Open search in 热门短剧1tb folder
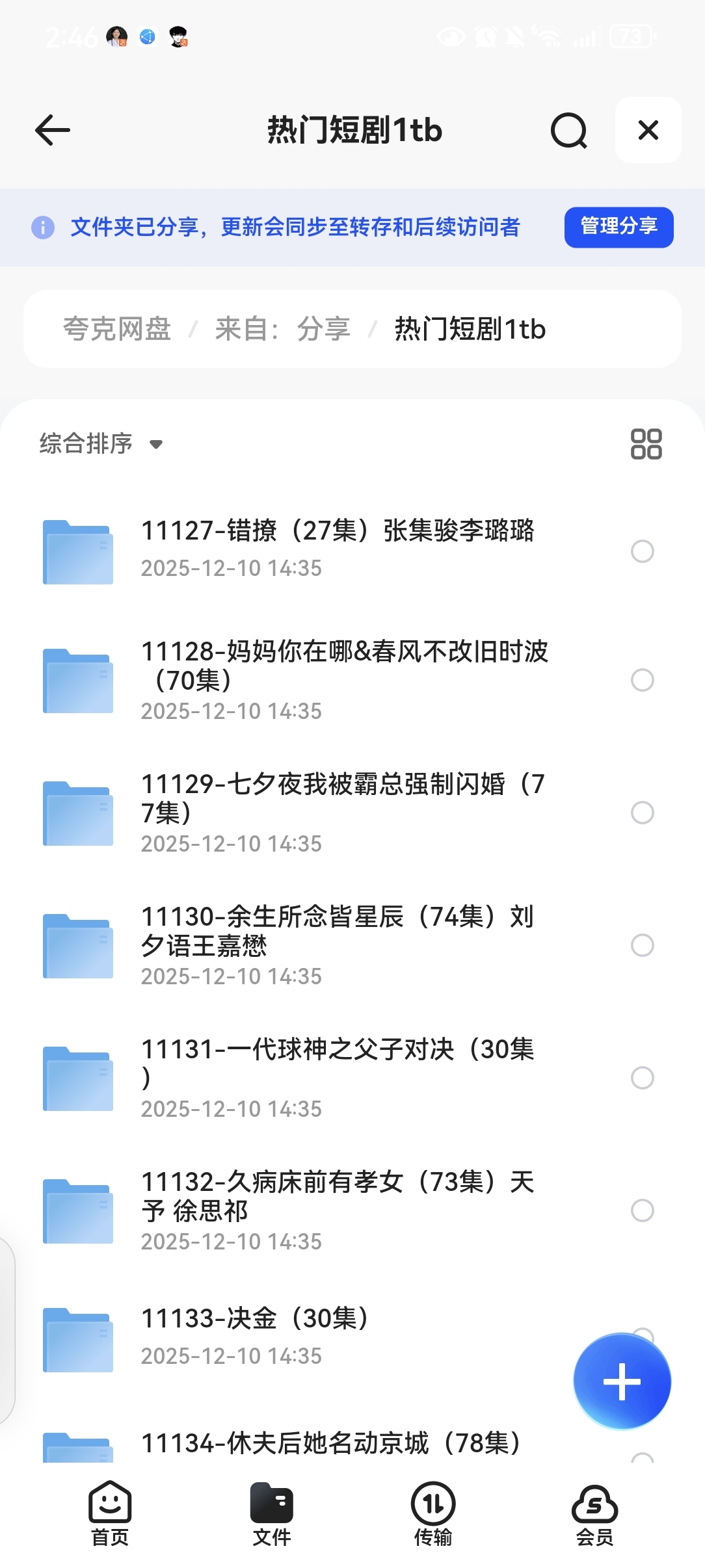 569,131
